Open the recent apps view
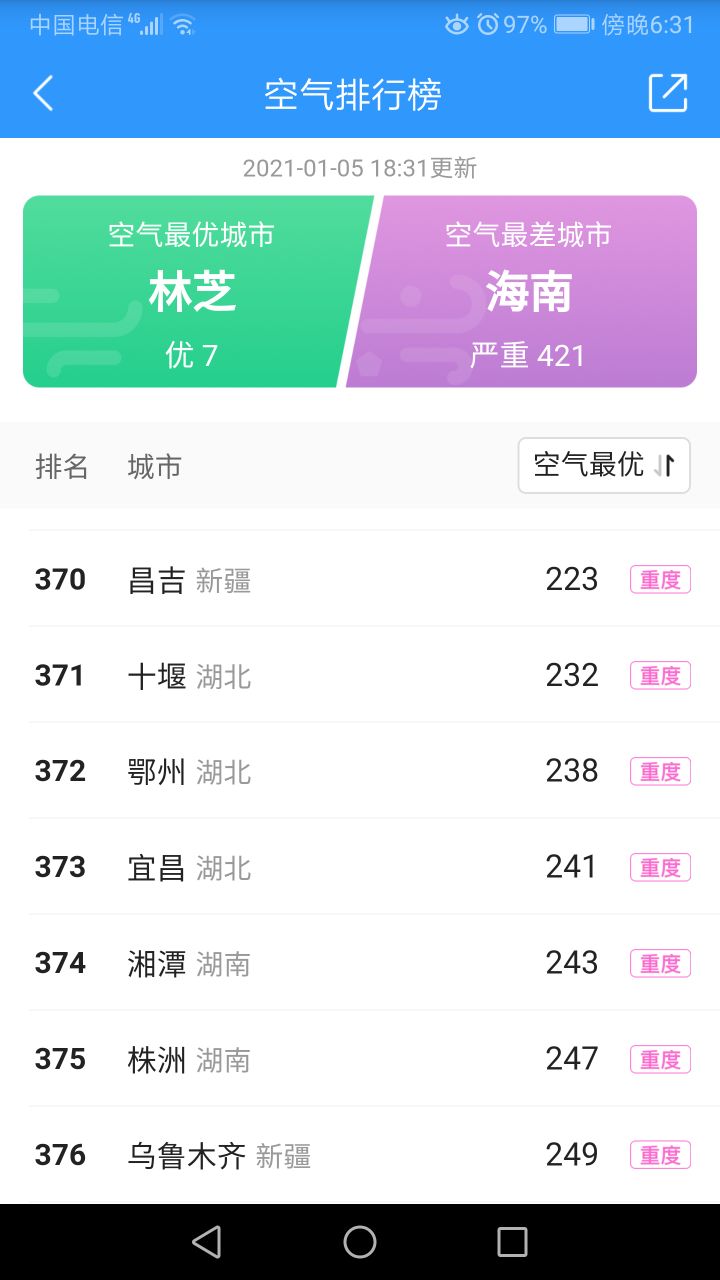 tap(512, 1242)
